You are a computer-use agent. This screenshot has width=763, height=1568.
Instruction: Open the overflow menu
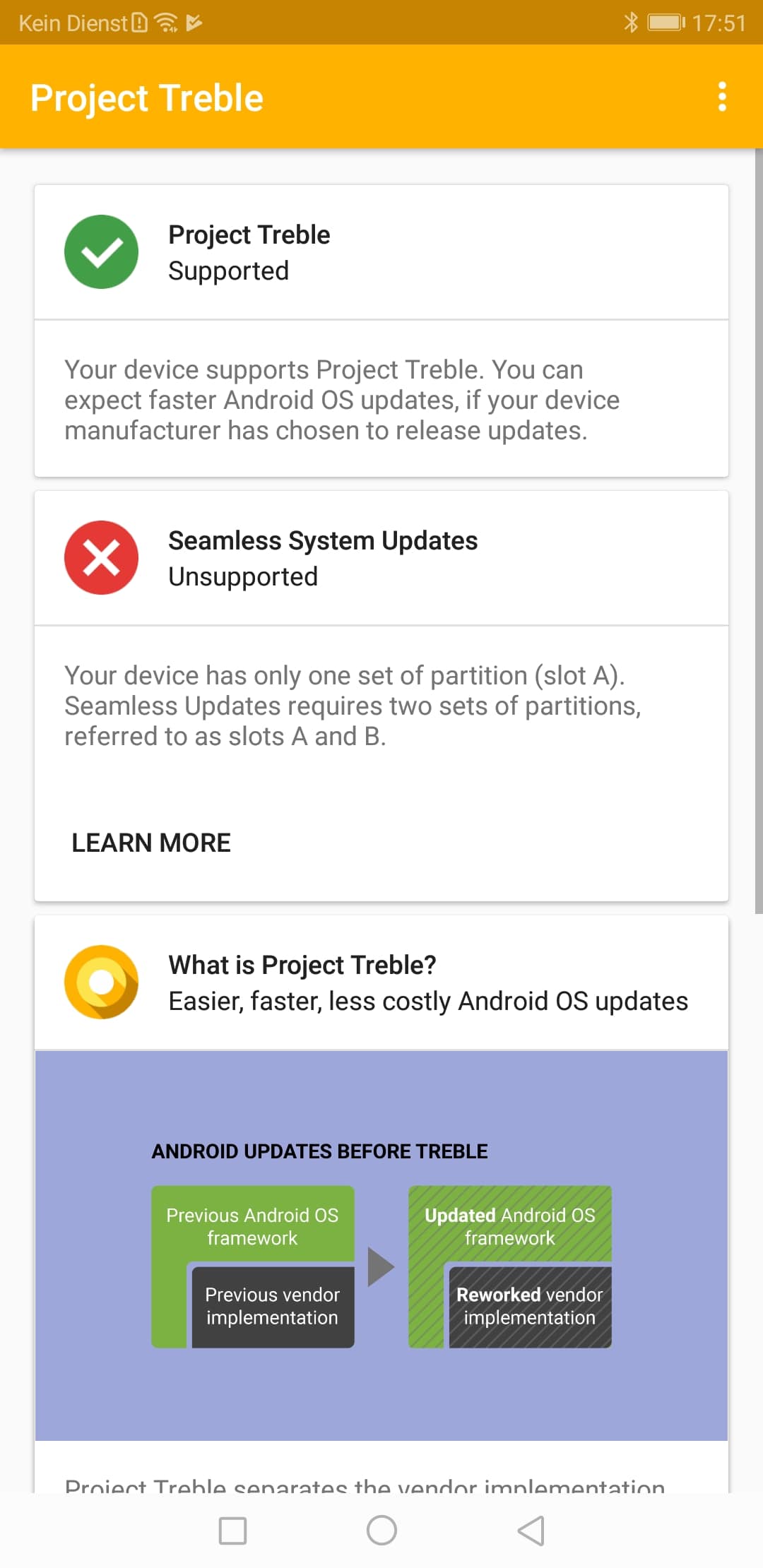[721, 97]
